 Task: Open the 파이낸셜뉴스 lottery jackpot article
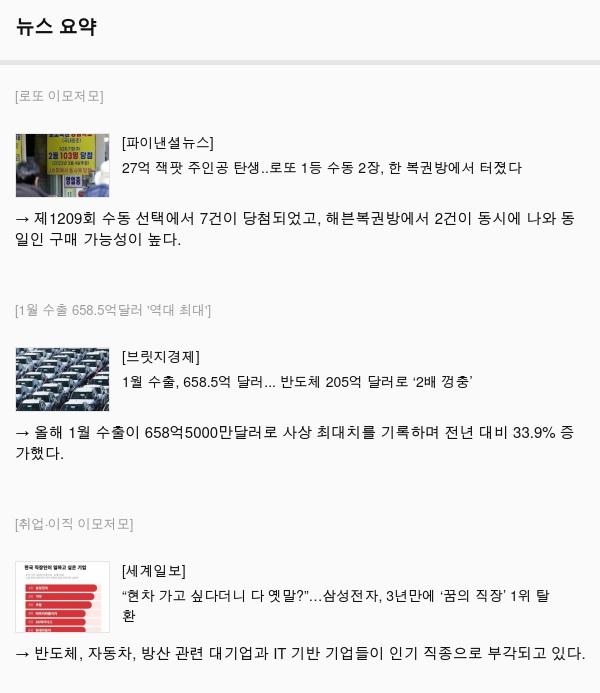click(x=321, y=168)
